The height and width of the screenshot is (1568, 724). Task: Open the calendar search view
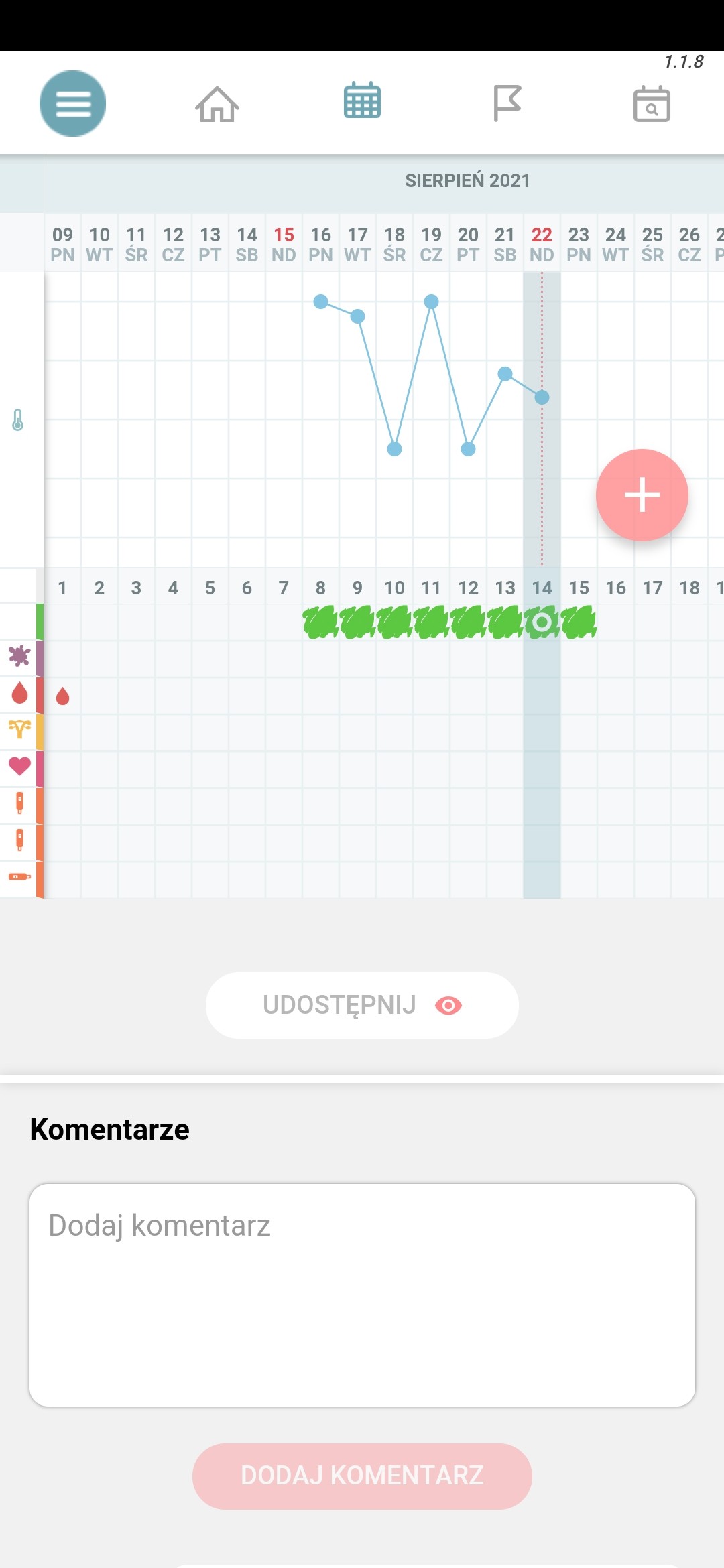[652, 104]
